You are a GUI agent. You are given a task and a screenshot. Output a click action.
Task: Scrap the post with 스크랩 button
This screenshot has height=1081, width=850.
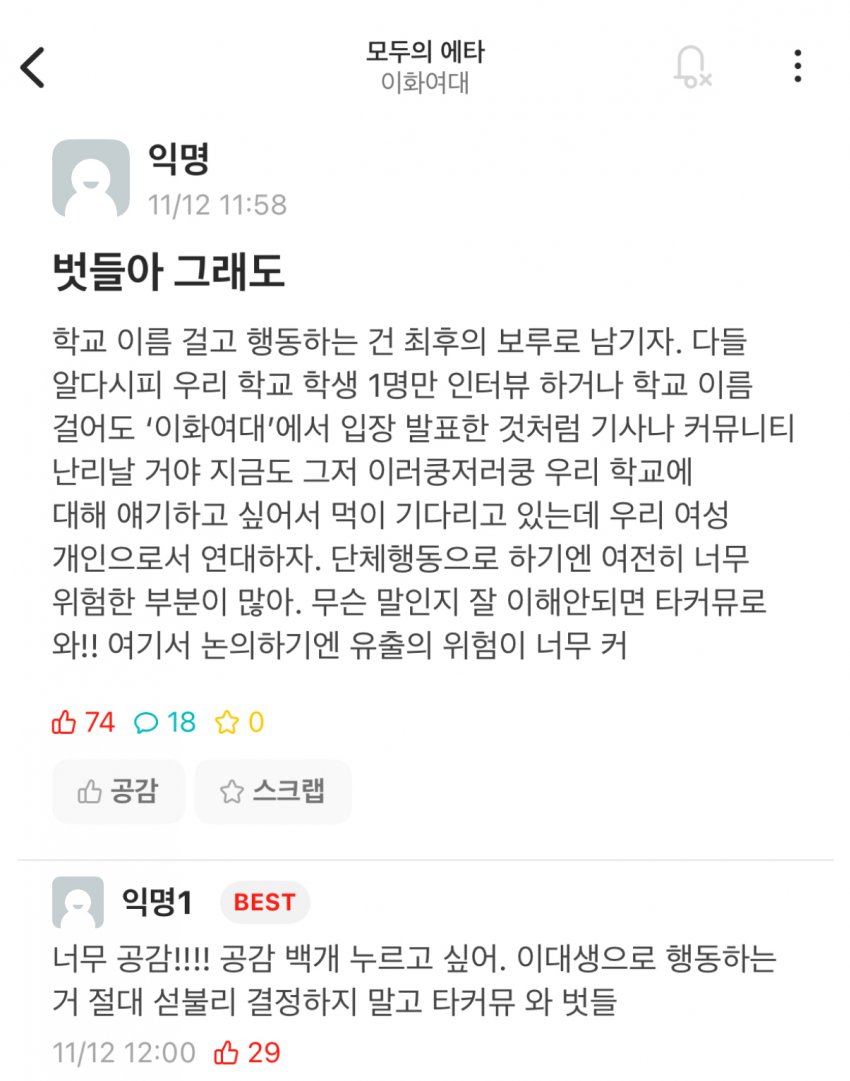(272, 792)
